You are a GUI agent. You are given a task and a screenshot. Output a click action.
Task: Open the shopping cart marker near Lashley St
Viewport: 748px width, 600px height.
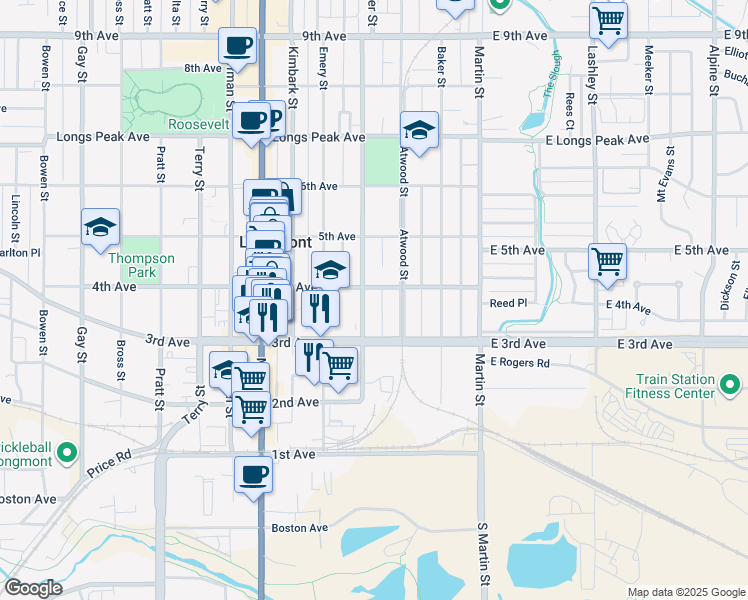click(x=608, y=19)
